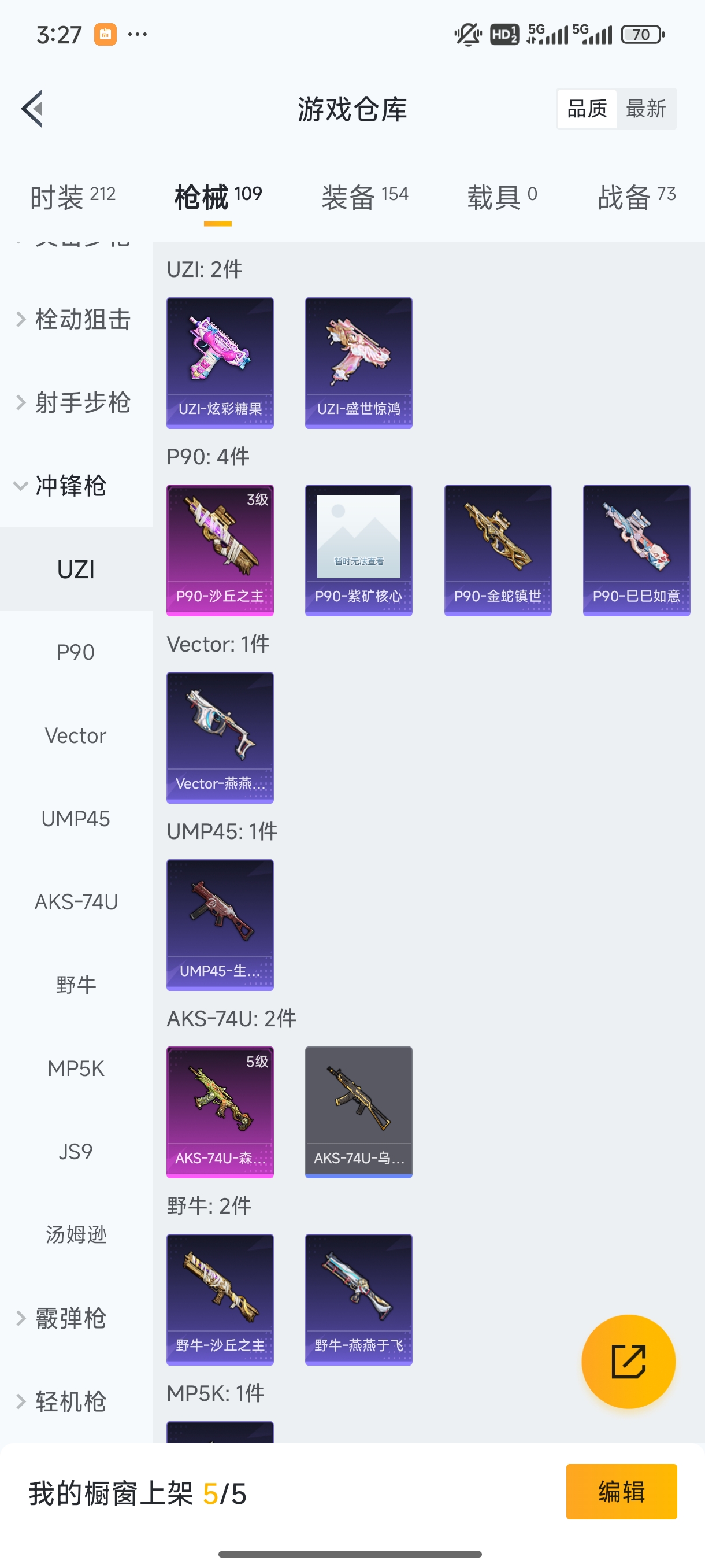View the P90-金蛇镇世 skin

[498, 550]
